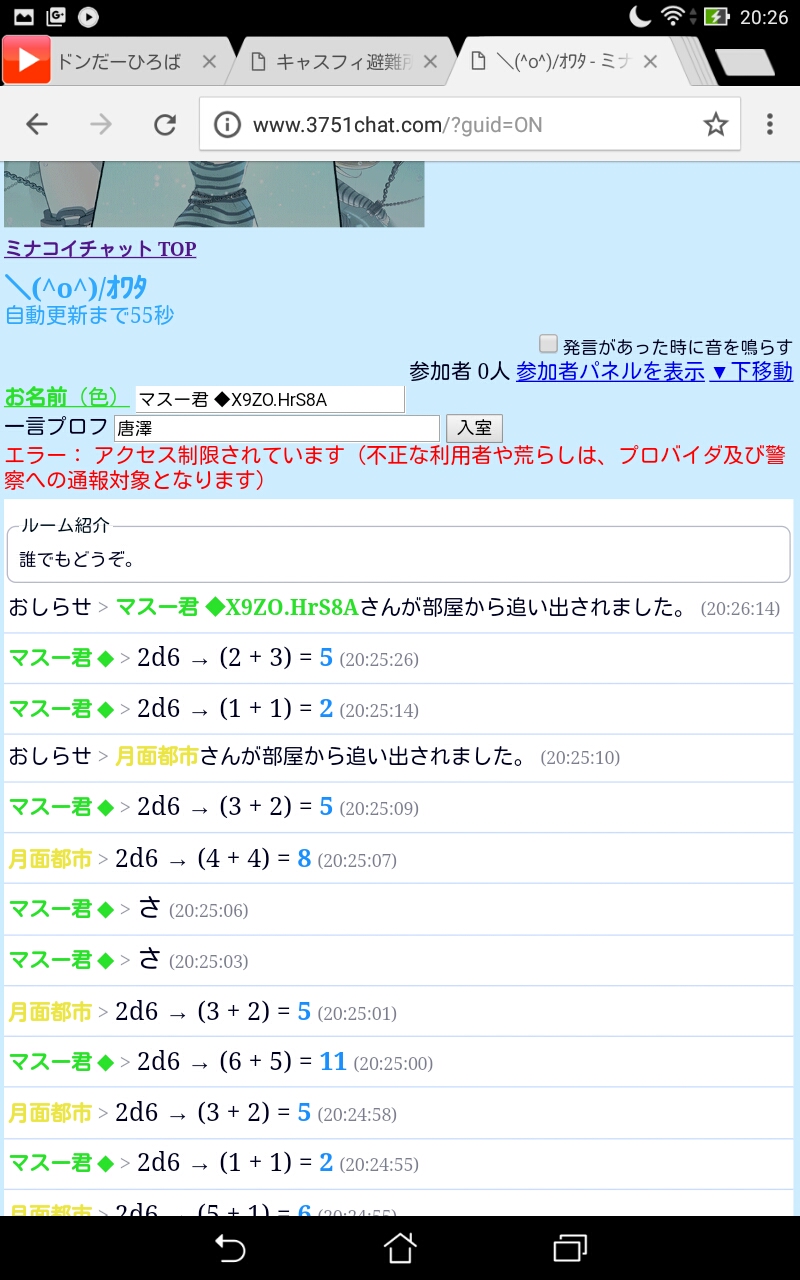Reload the current page
The height and width of the screenshot is (1280, 800).
164,124
